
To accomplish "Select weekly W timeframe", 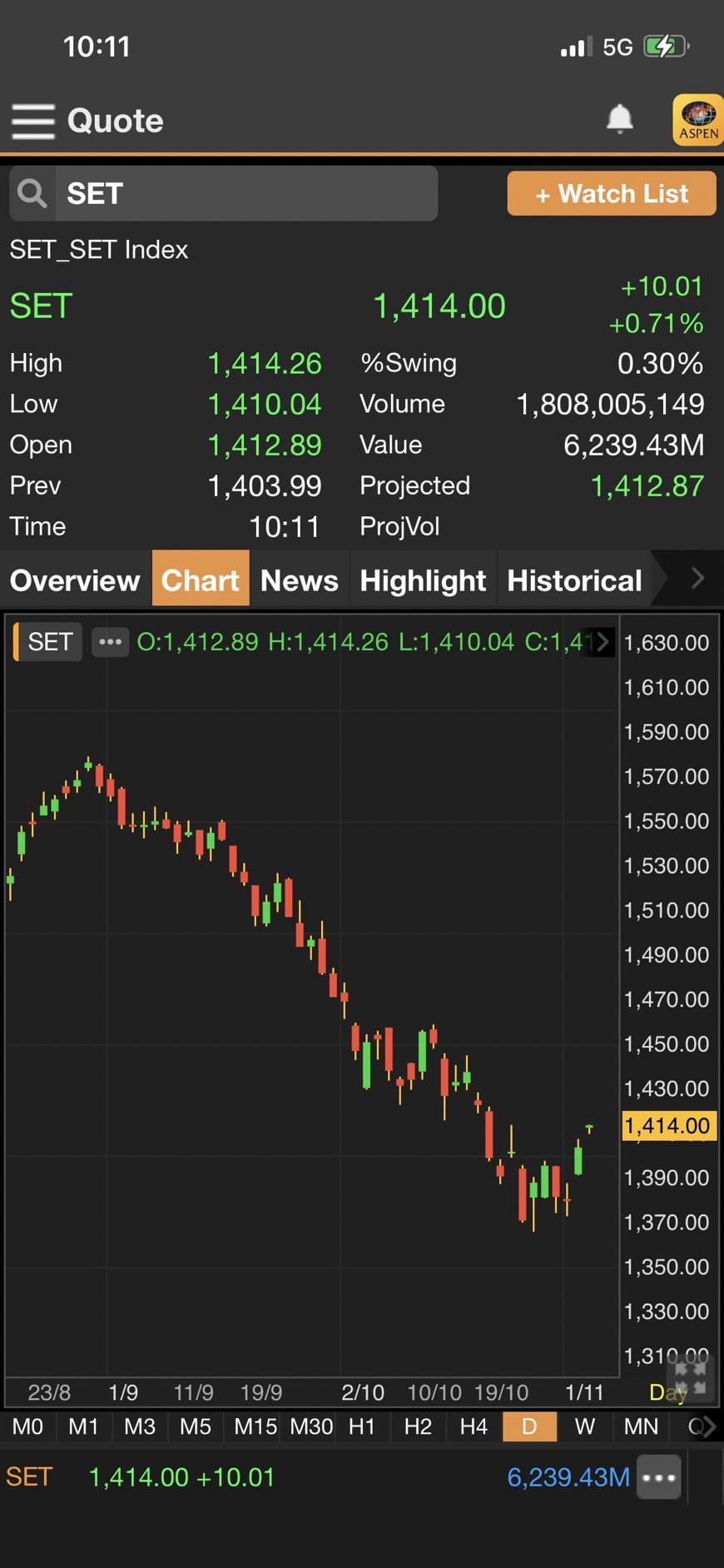I will 585,1426.
